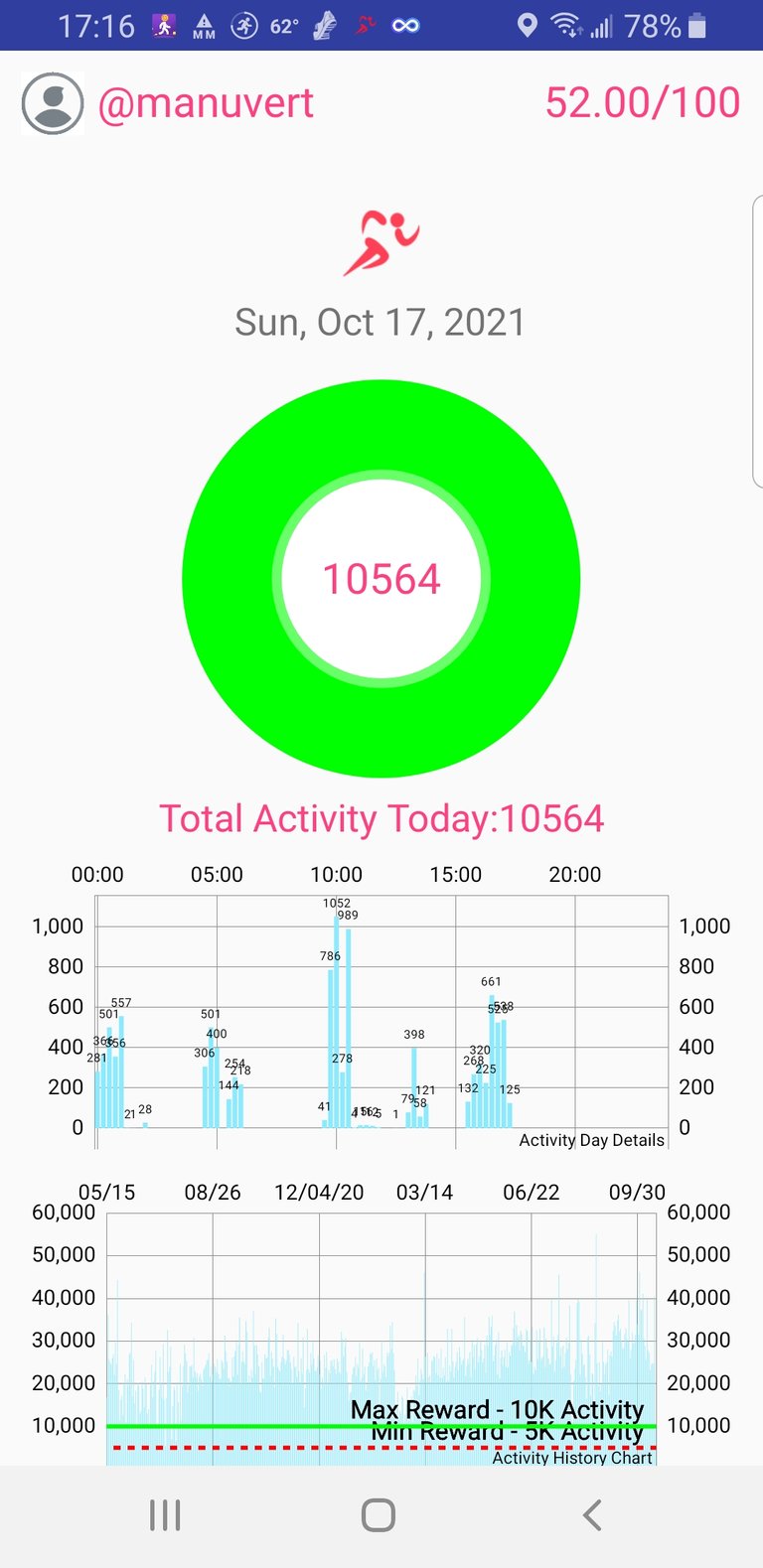Open the Activity Day Details chart
The image size is (763, 1568).
pyautogui.click(x=381, y=1023)
